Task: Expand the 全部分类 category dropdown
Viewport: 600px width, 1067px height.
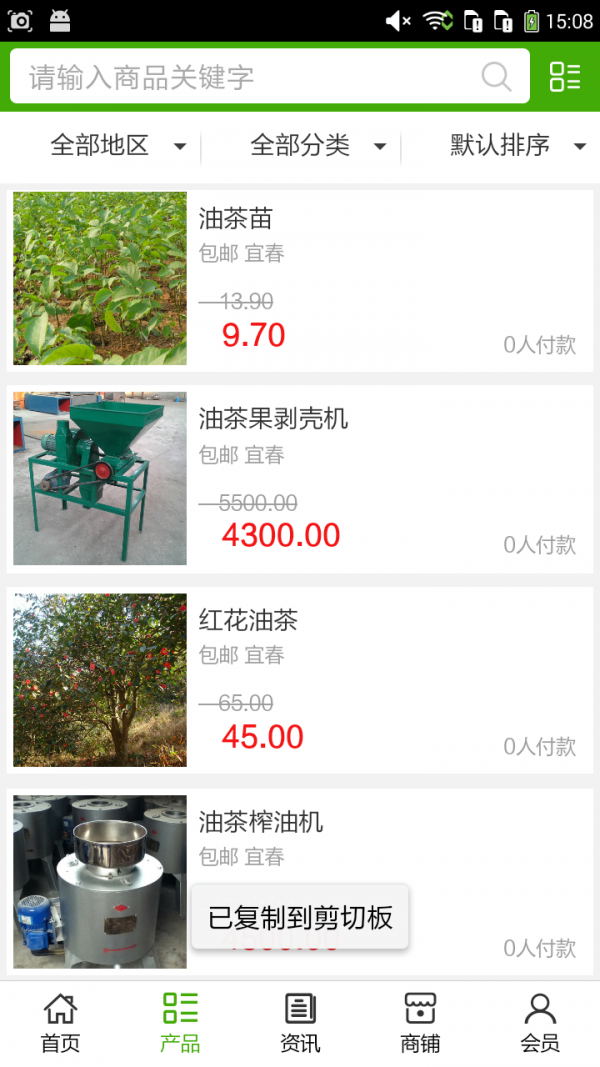Action: coord(318,146)
